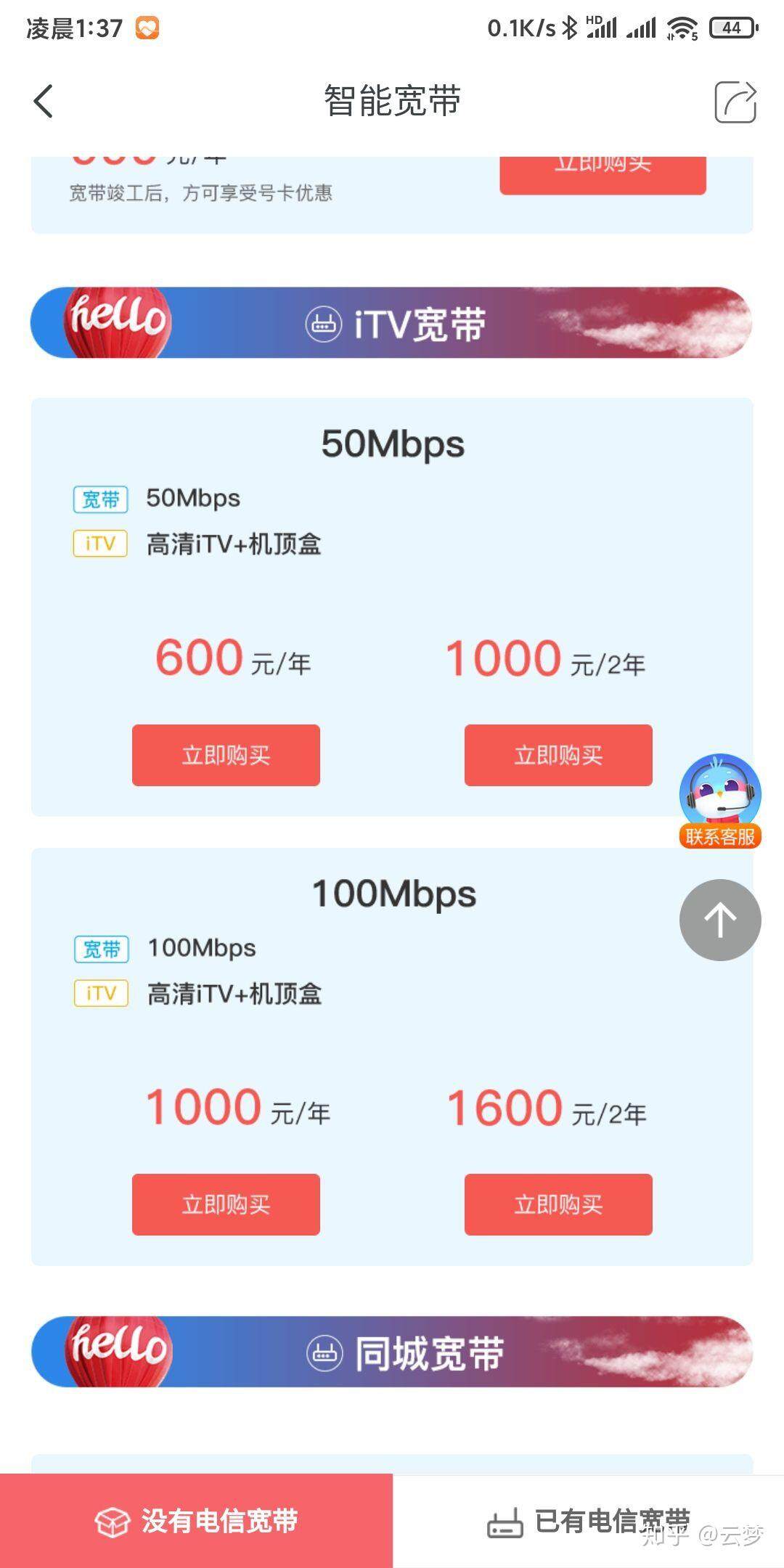
Task: Tap 立即购买 for 600元/年 50Mbps plan
Action: click(225, 755)
